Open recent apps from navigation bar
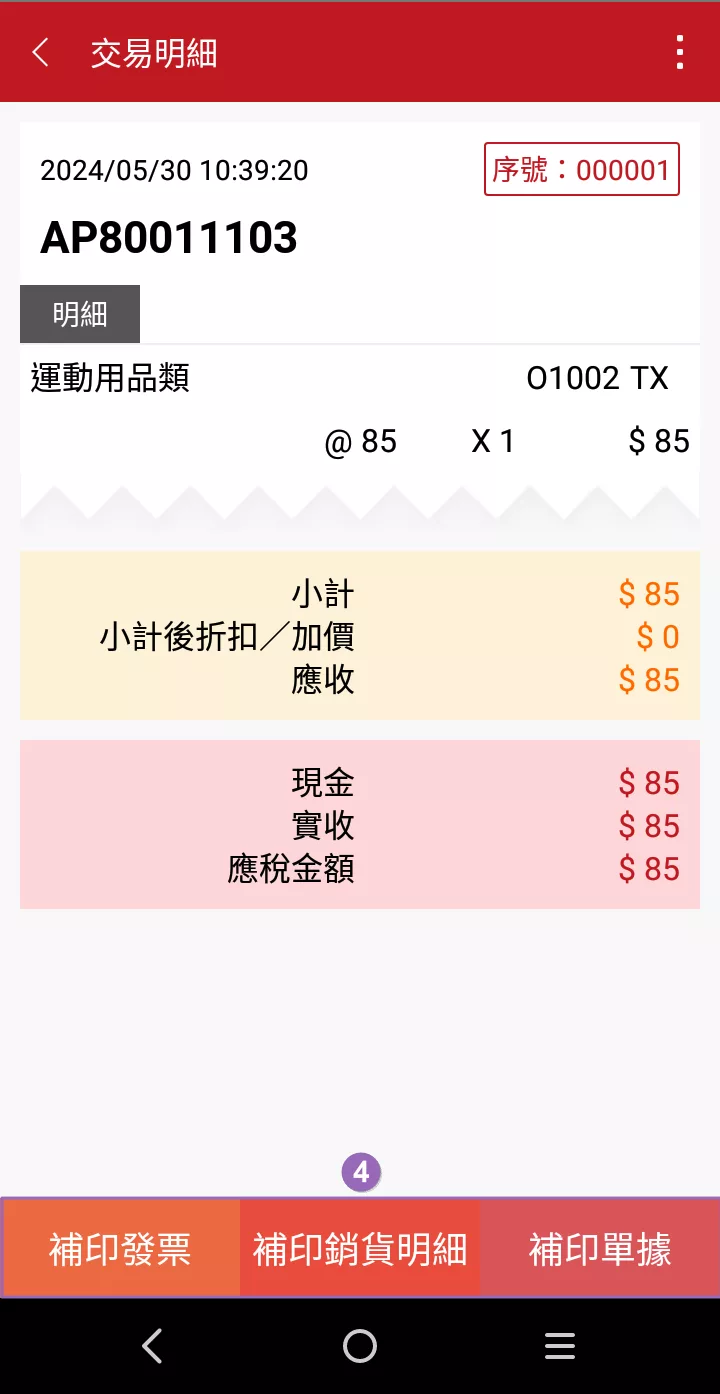The height and width of the screenshot is (1394, 720). (560, 1346)
